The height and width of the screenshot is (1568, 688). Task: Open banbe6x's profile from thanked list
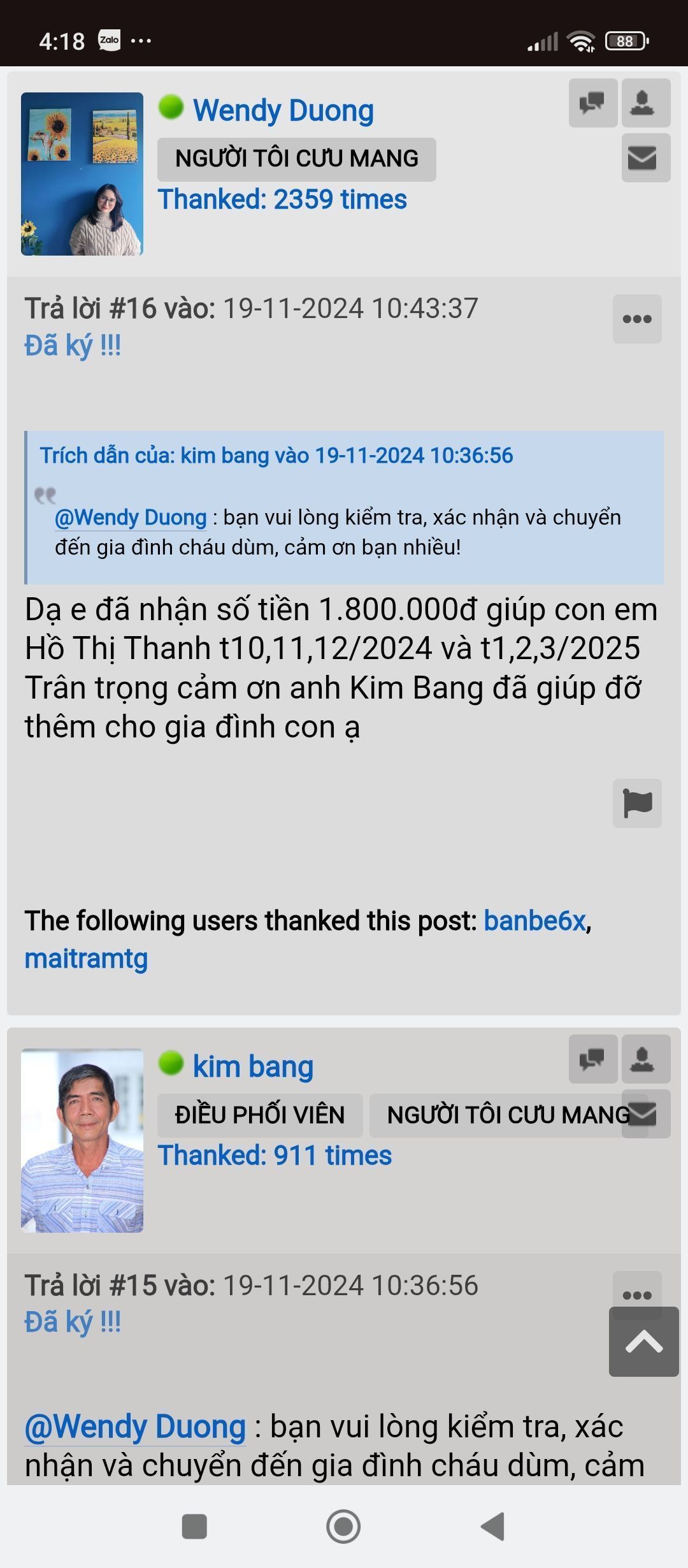click(534, 920)
